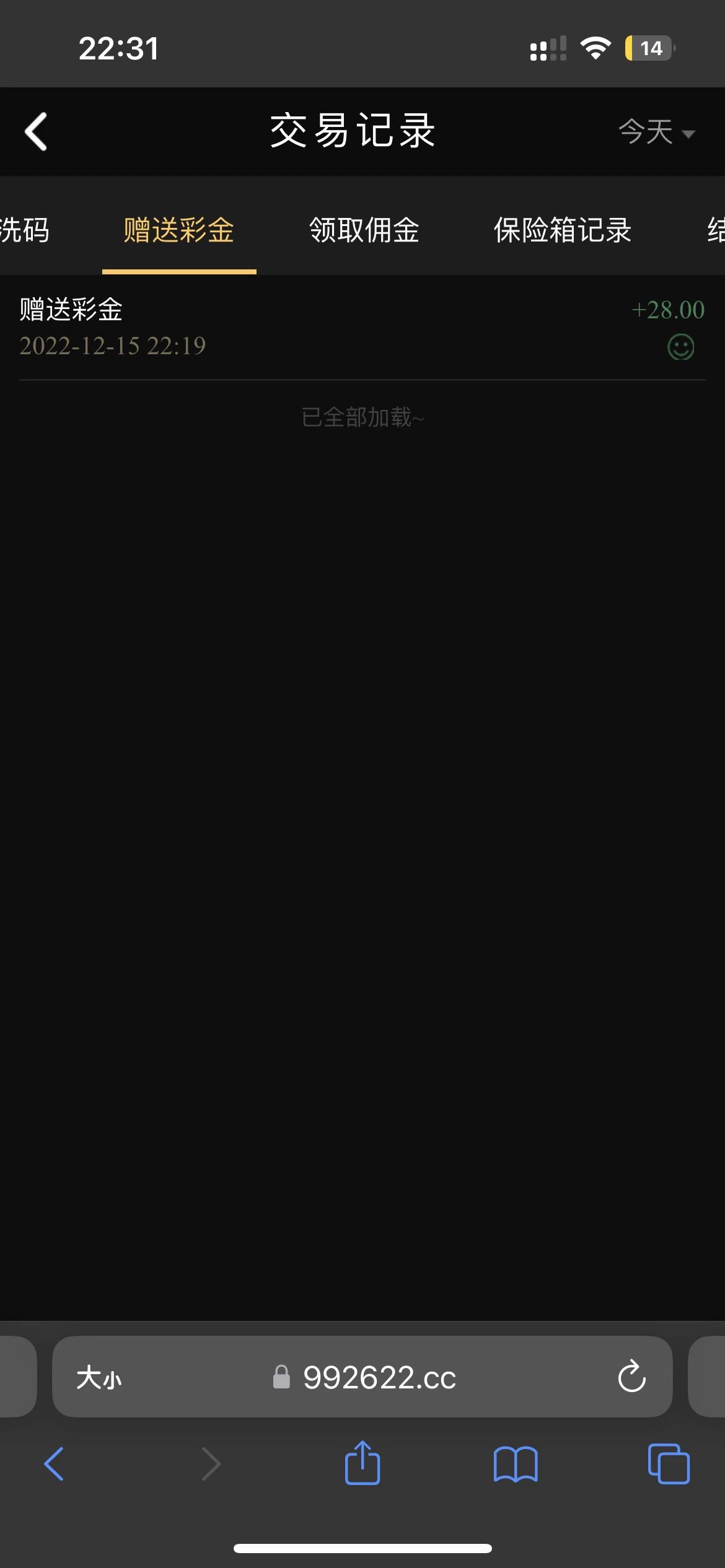
Task: Select the 赠送彩金 tab
Action: (179, 230)
